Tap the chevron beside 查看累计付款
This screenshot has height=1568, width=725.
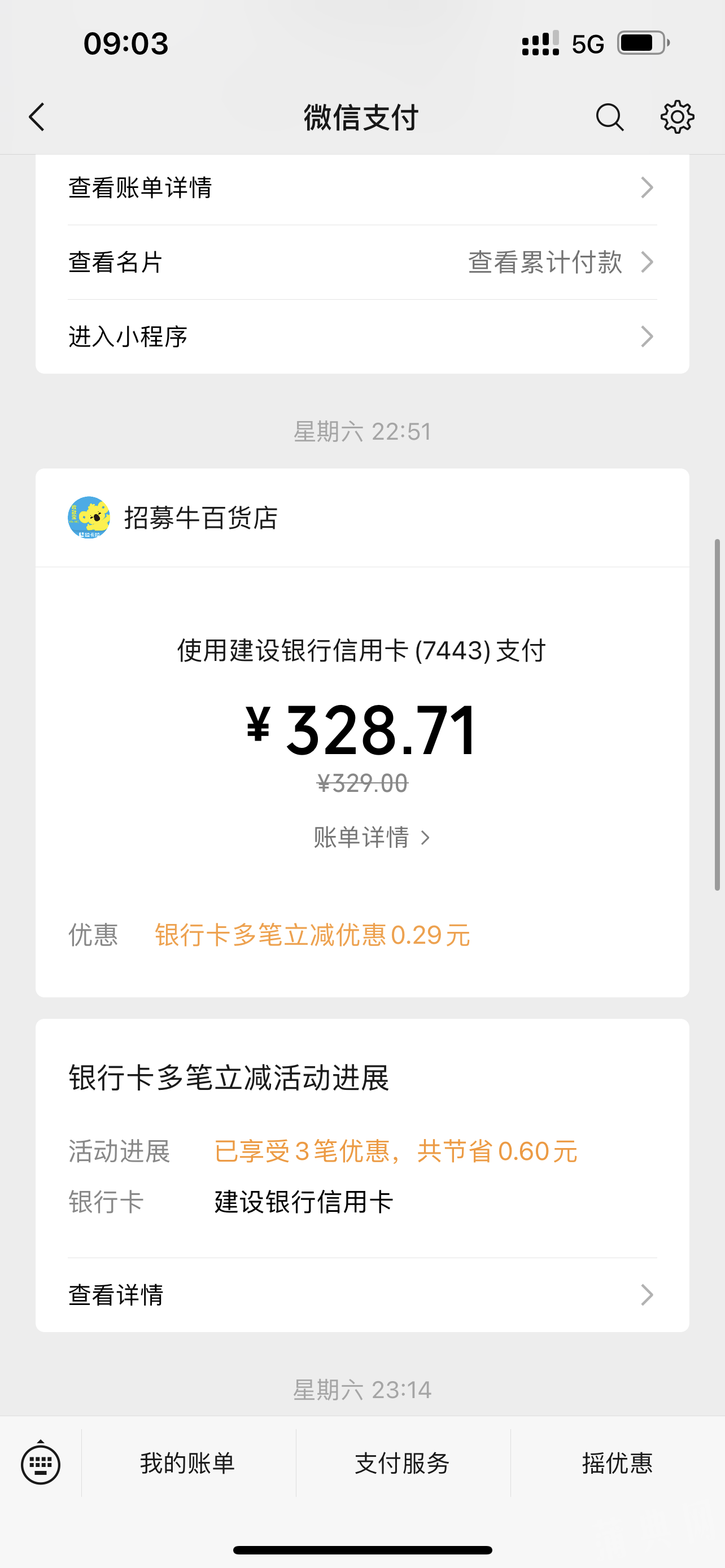tap(647, 262)
